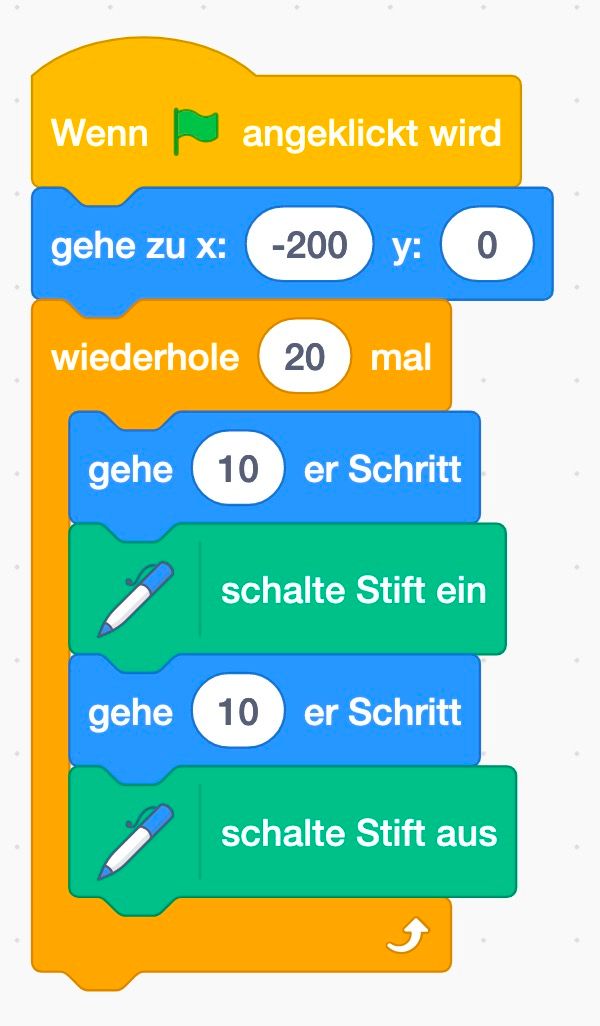Edit the y value 0 field
Viewport: 600px width, 1026px height.
pos(487,244)
